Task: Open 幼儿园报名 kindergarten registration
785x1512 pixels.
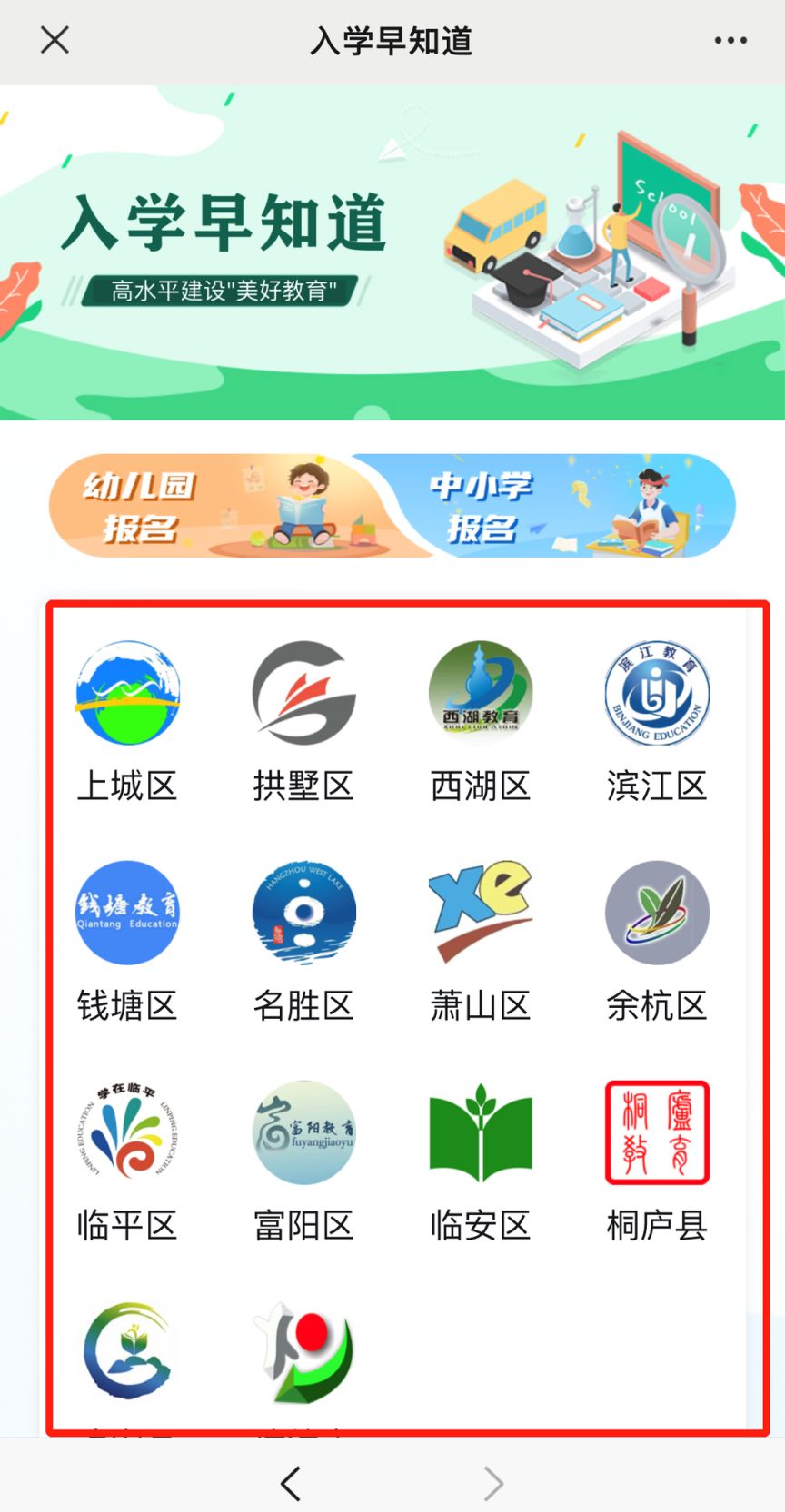Action: (x=218, y=506)
